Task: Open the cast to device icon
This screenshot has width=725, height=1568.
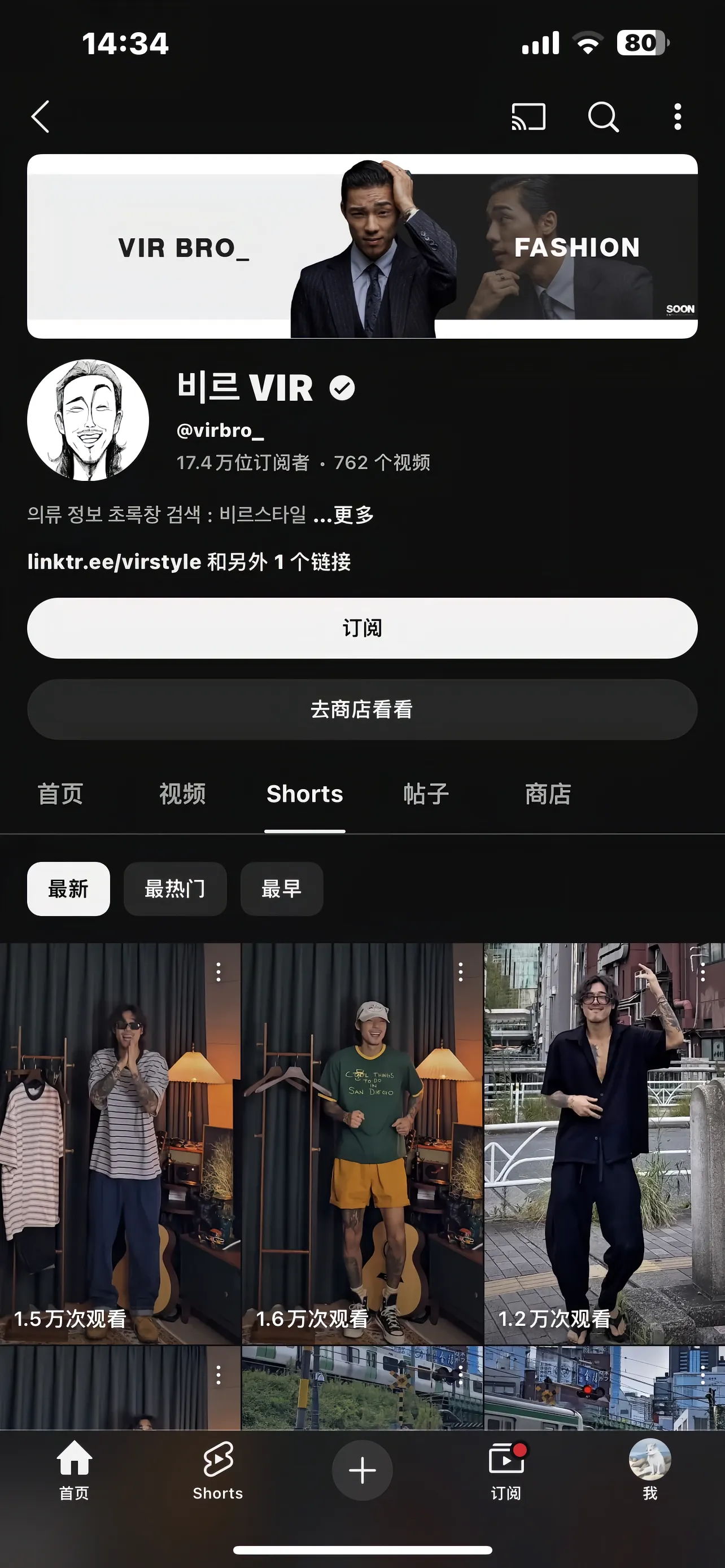Action: (x=529, y=116)
